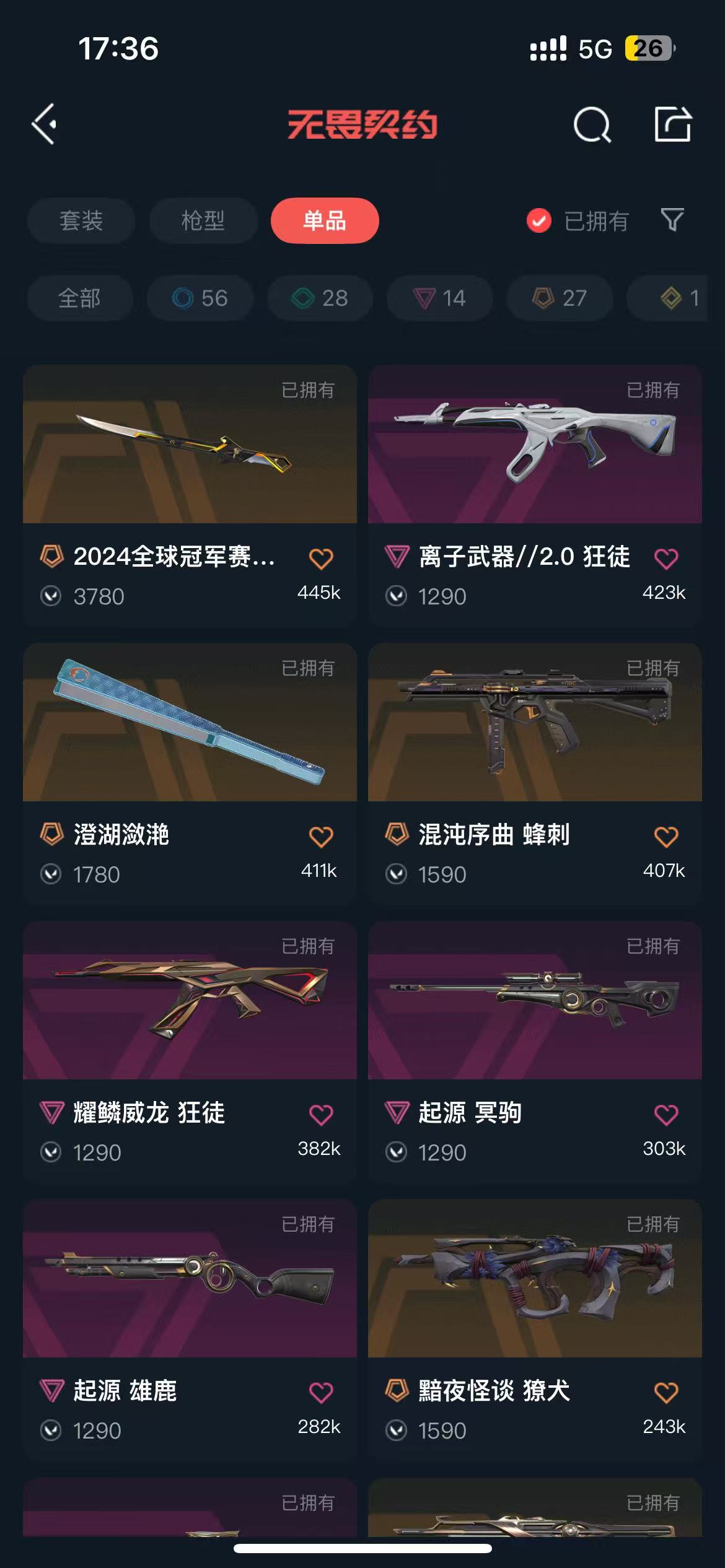
Task: Select the 单品 tab
Action: [x=325, y=221]
